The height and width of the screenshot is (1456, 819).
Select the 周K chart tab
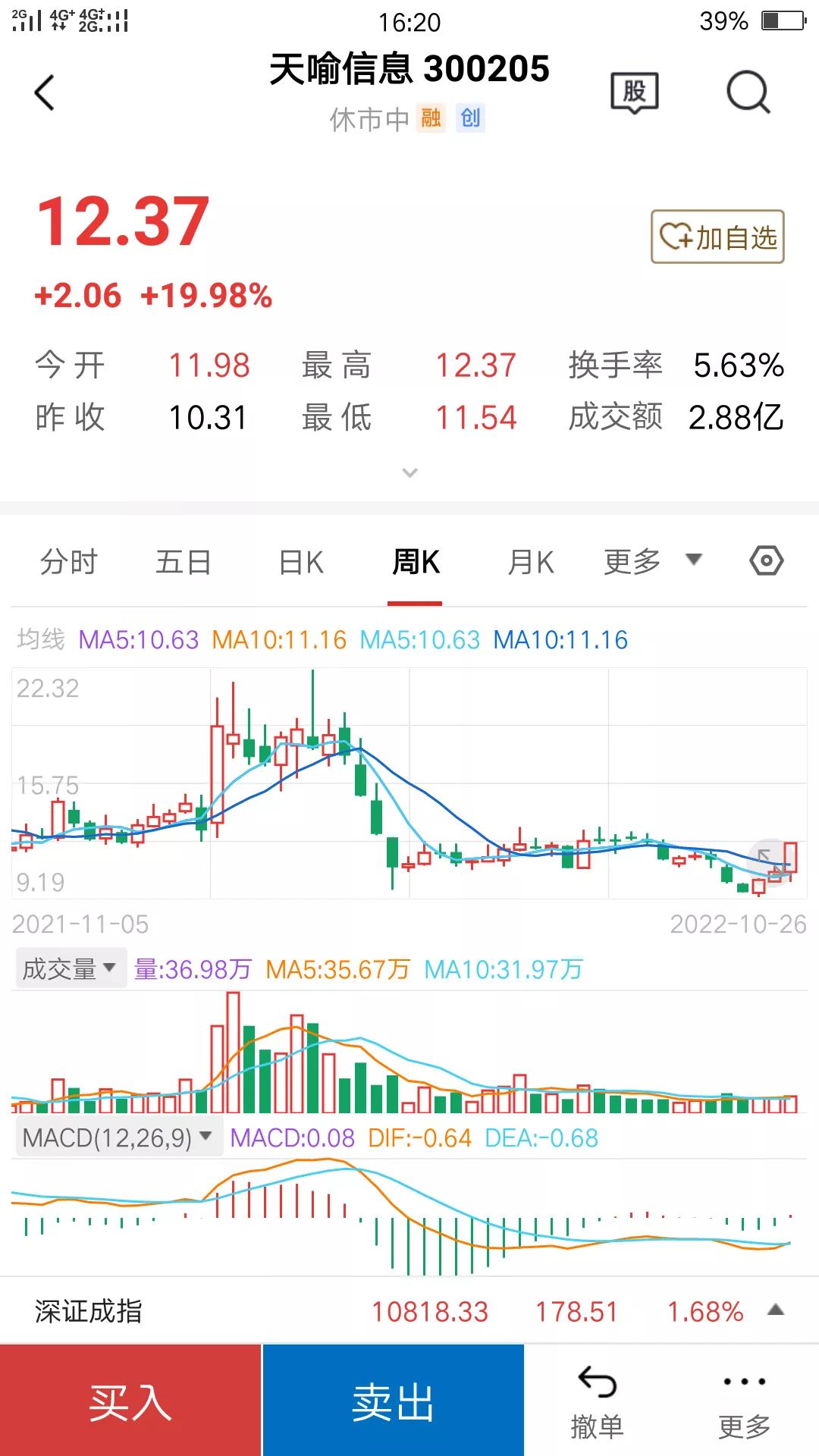pos(415,562)
